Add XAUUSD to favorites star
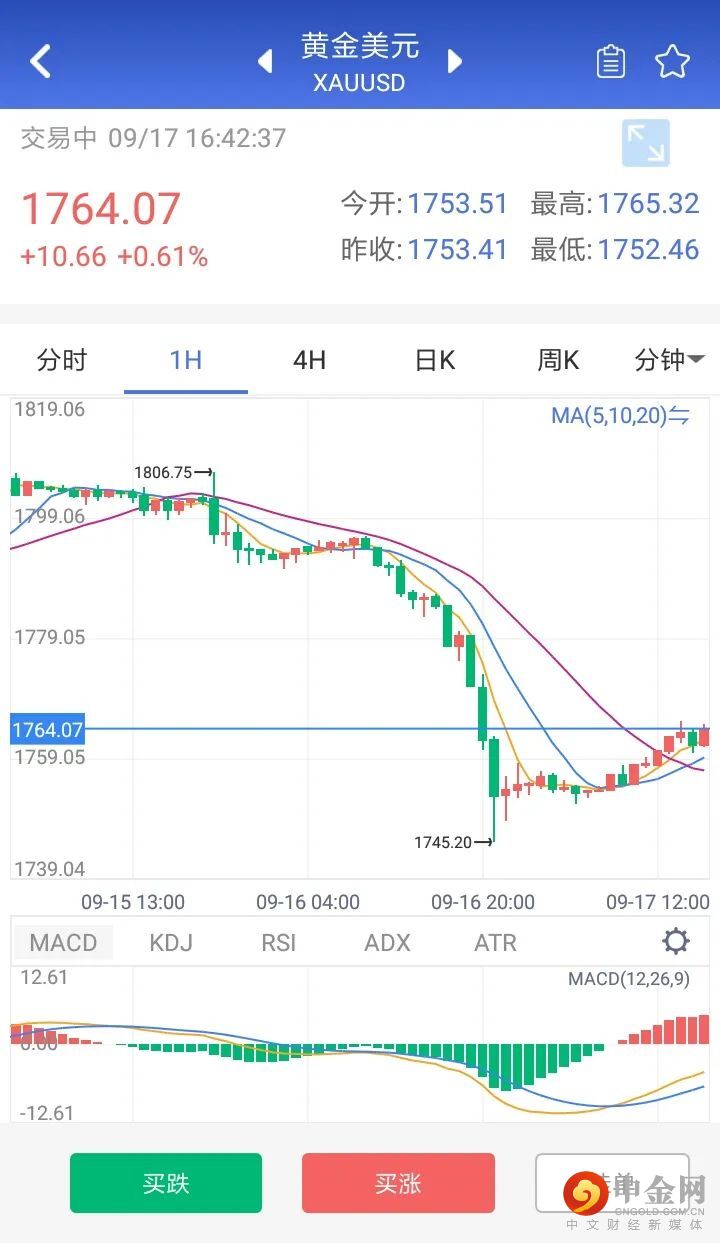The width and height of the screenshot is (720, 1243). tap(672, 62)
